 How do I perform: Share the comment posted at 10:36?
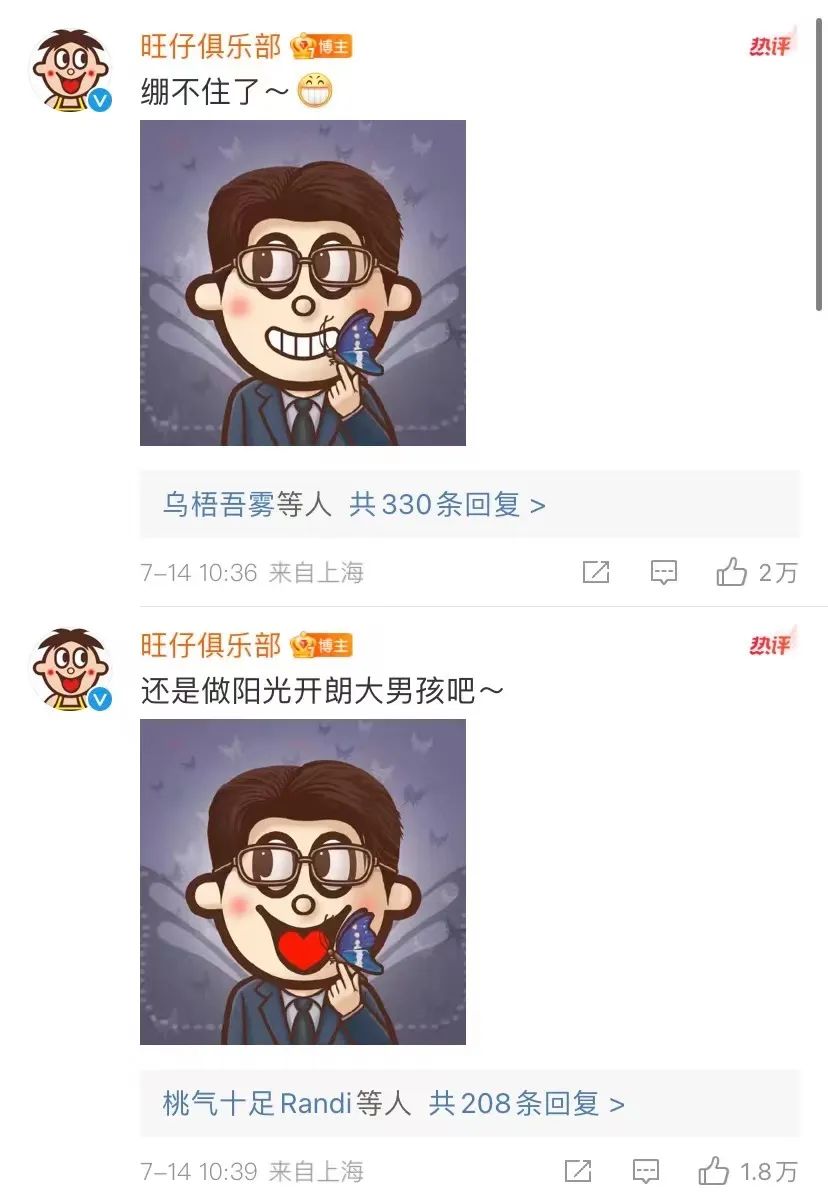(x=596, y=572)
